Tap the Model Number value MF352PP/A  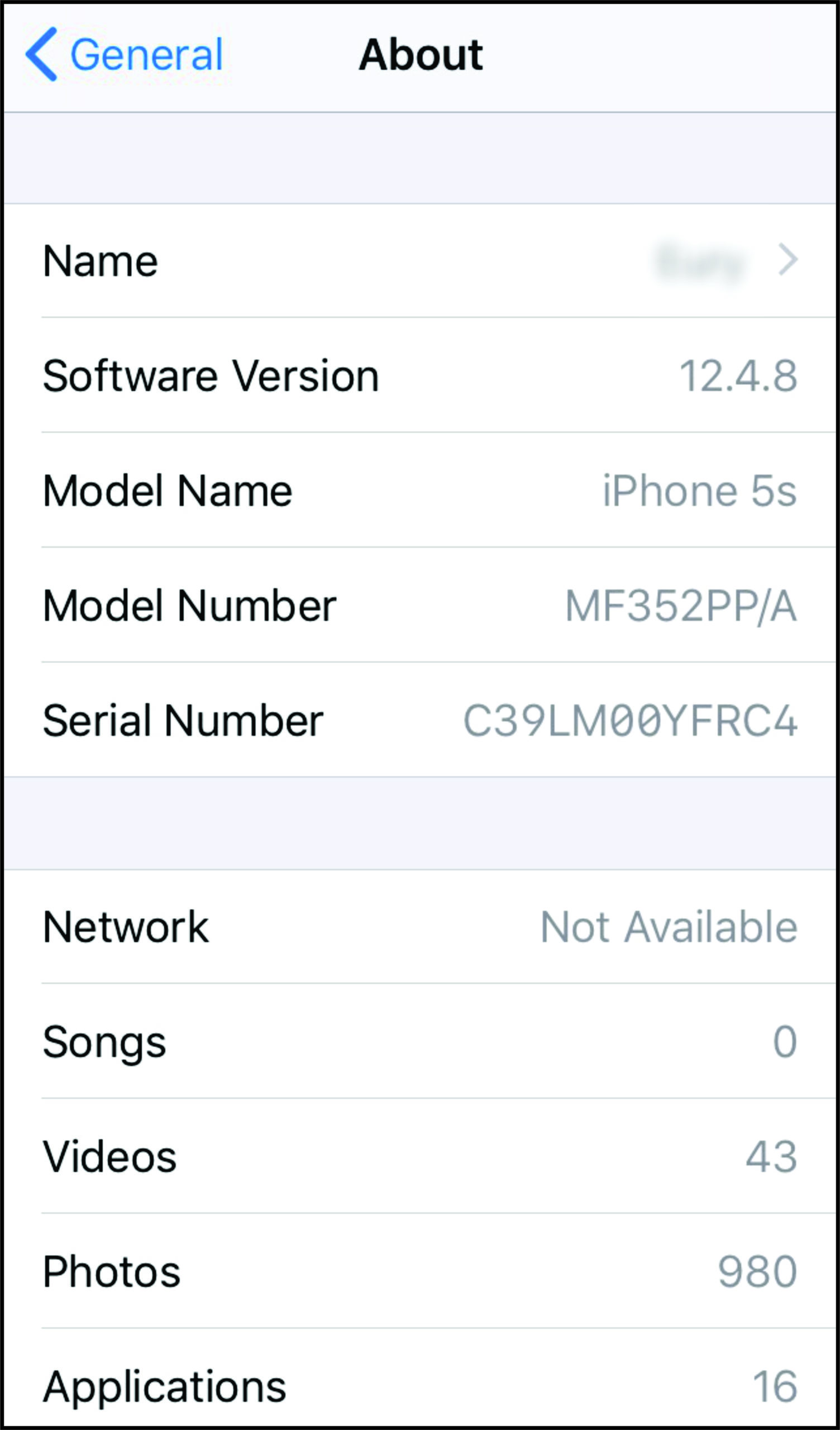coord(681,606)
